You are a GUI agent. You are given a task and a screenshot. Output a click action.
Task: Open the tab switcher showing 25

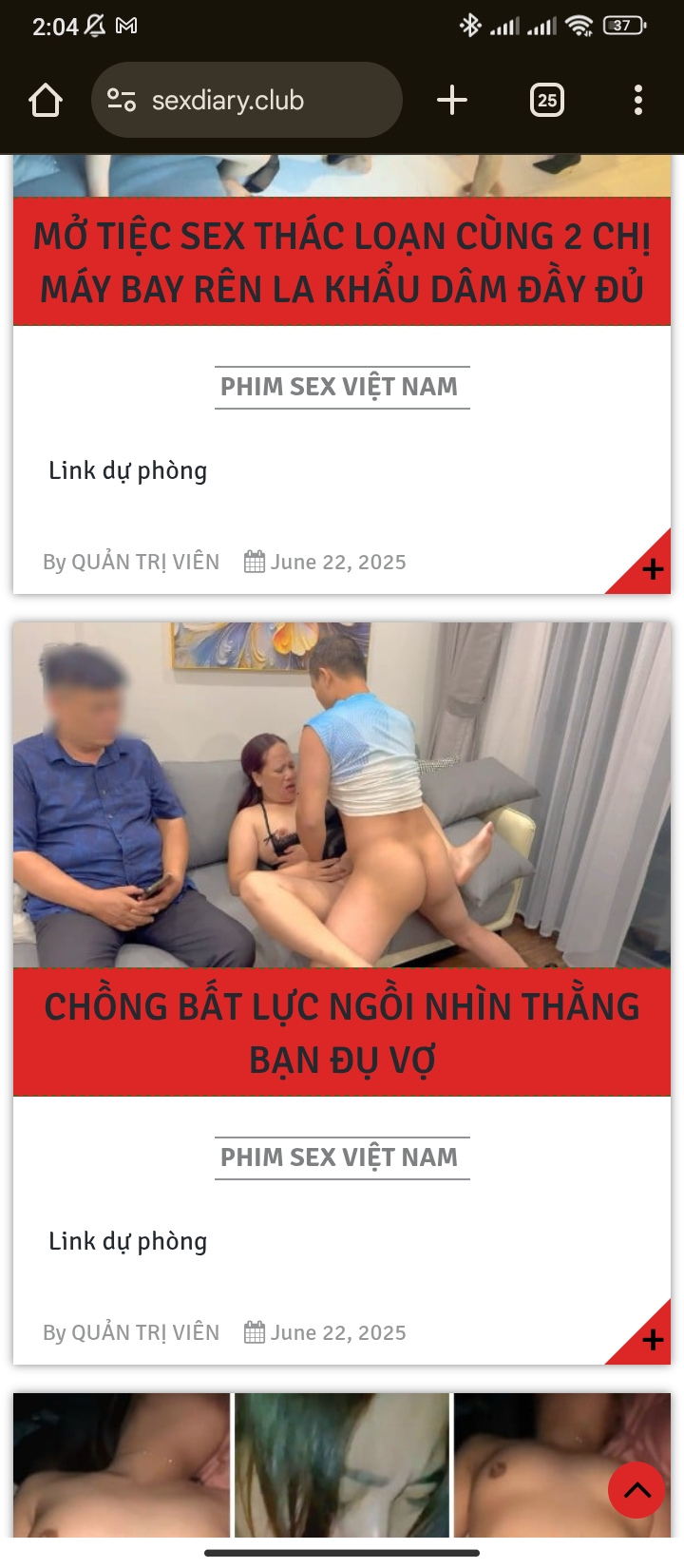click(547, 100)
